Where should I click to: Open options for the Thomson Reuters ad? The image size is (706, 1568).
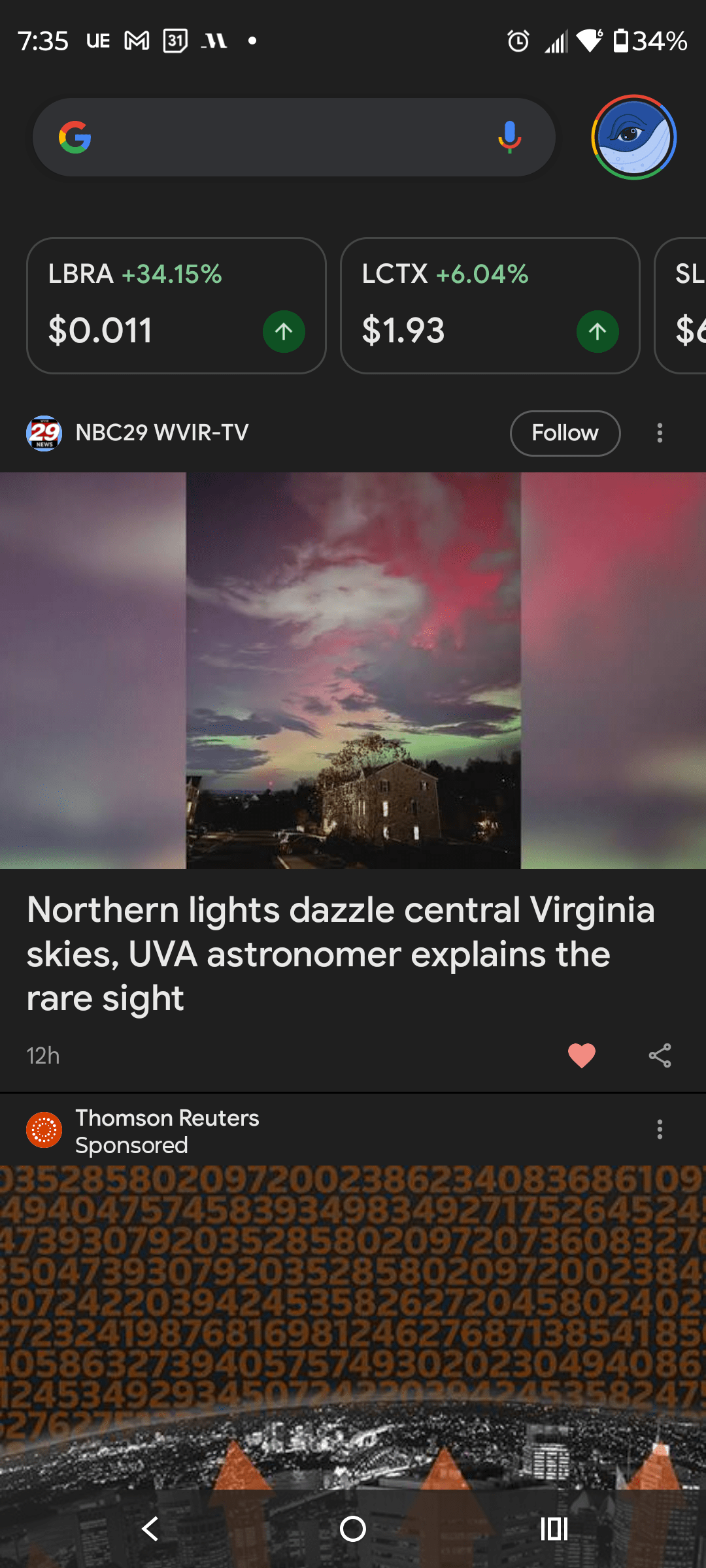coord(660,1129)
